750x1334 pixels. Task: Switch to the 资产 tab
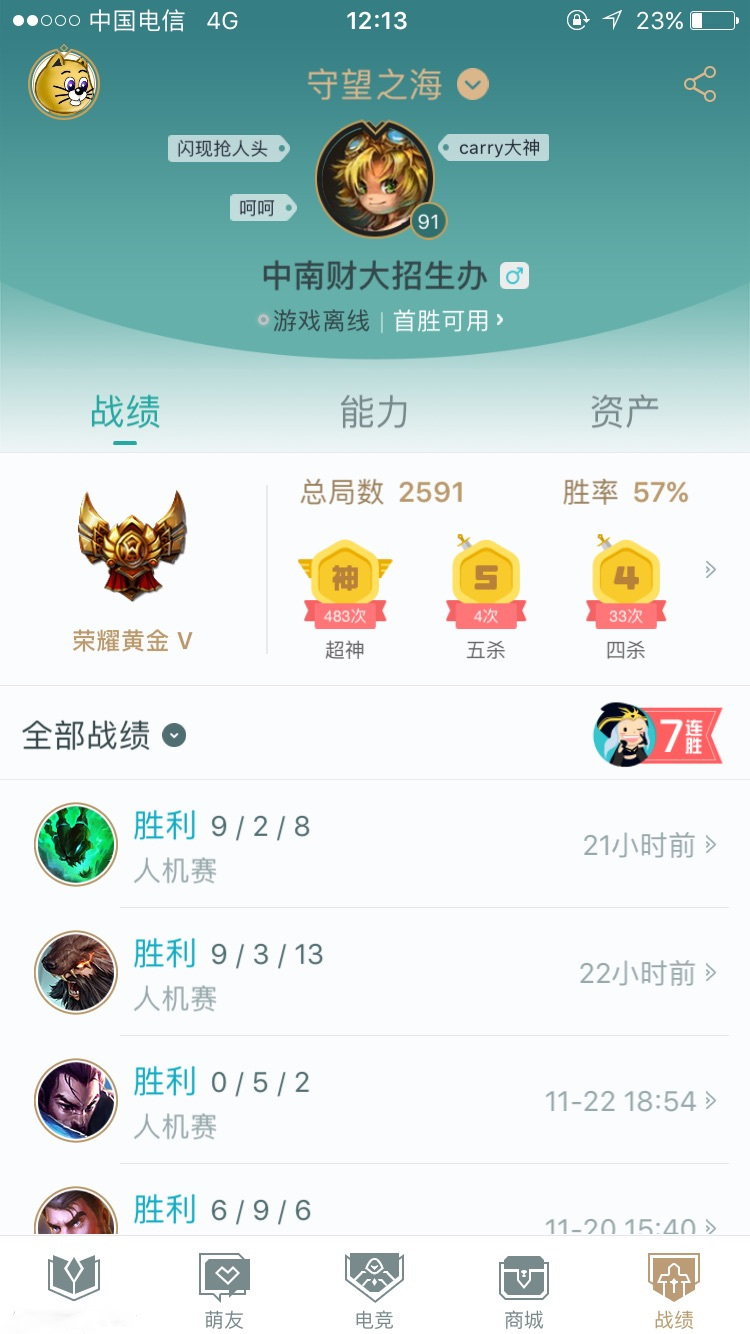624,410
